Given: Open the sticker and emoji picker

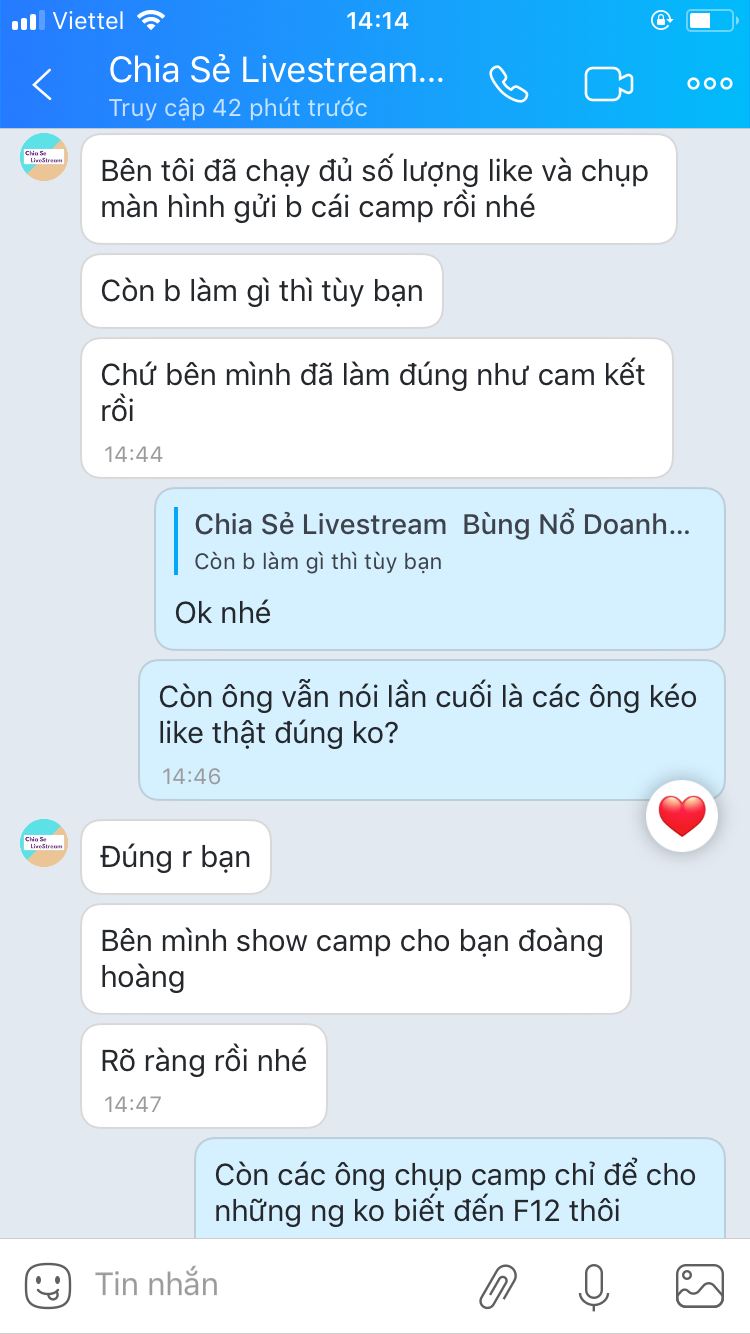Looking at the screenshot, I should pos(48,1285).
